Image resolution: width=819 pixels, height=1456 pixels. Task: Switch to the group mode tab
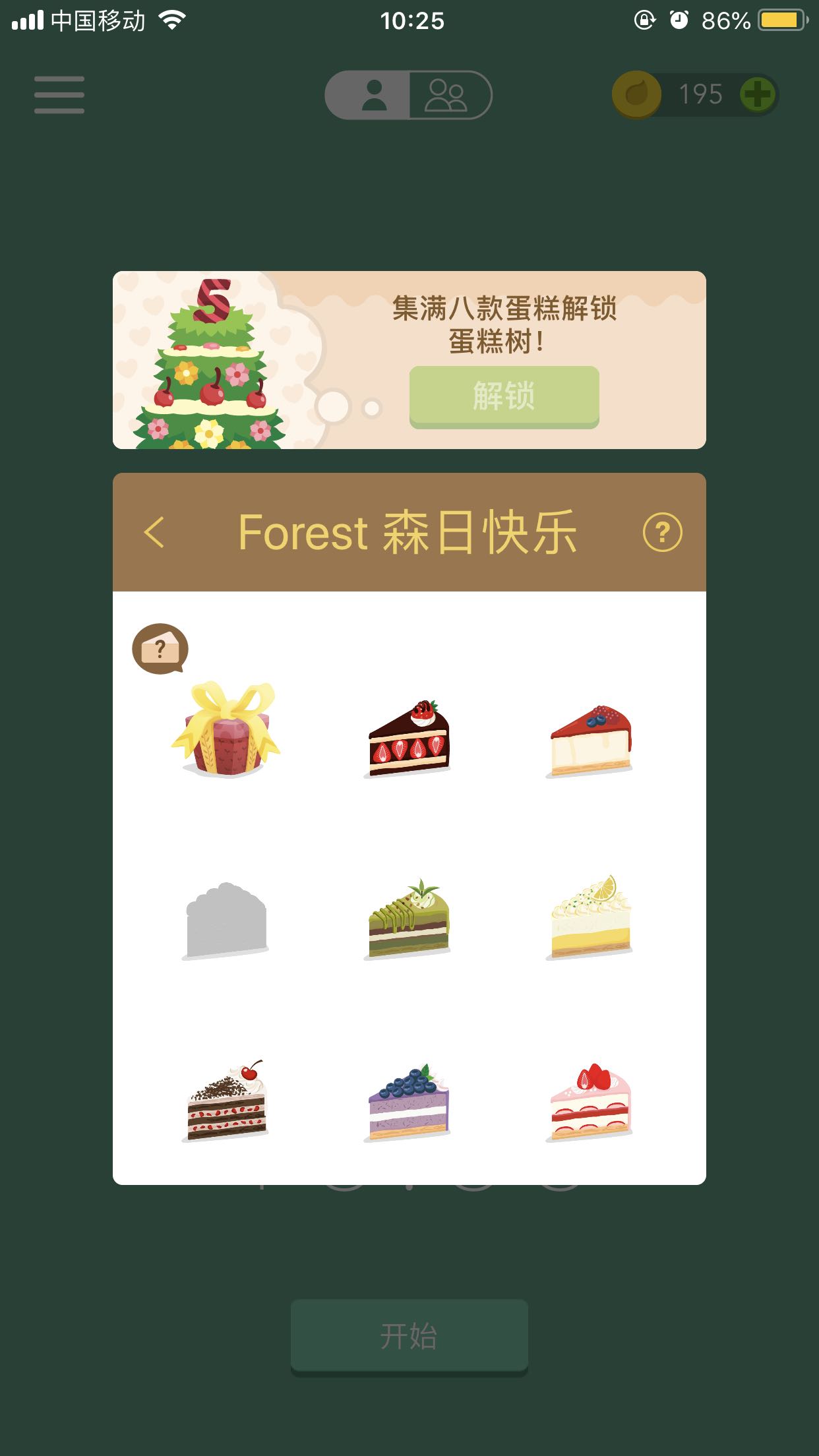click(450, 95)
